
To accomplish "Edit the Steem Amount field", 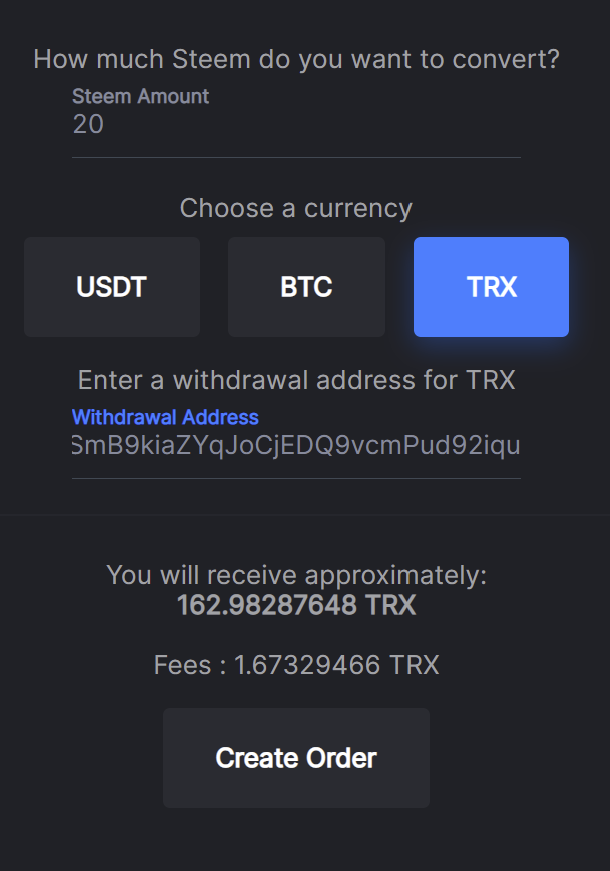I will [x=296, y=126].
